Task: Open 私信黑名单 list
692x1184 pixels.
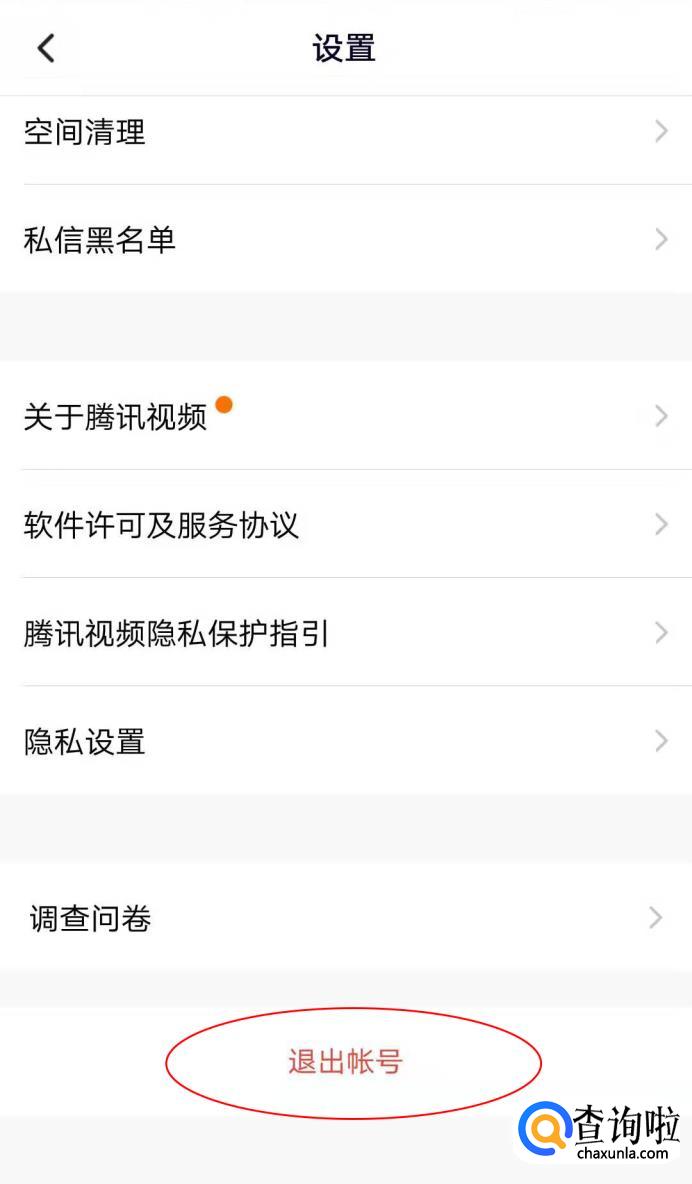Action: pos(346,240)
